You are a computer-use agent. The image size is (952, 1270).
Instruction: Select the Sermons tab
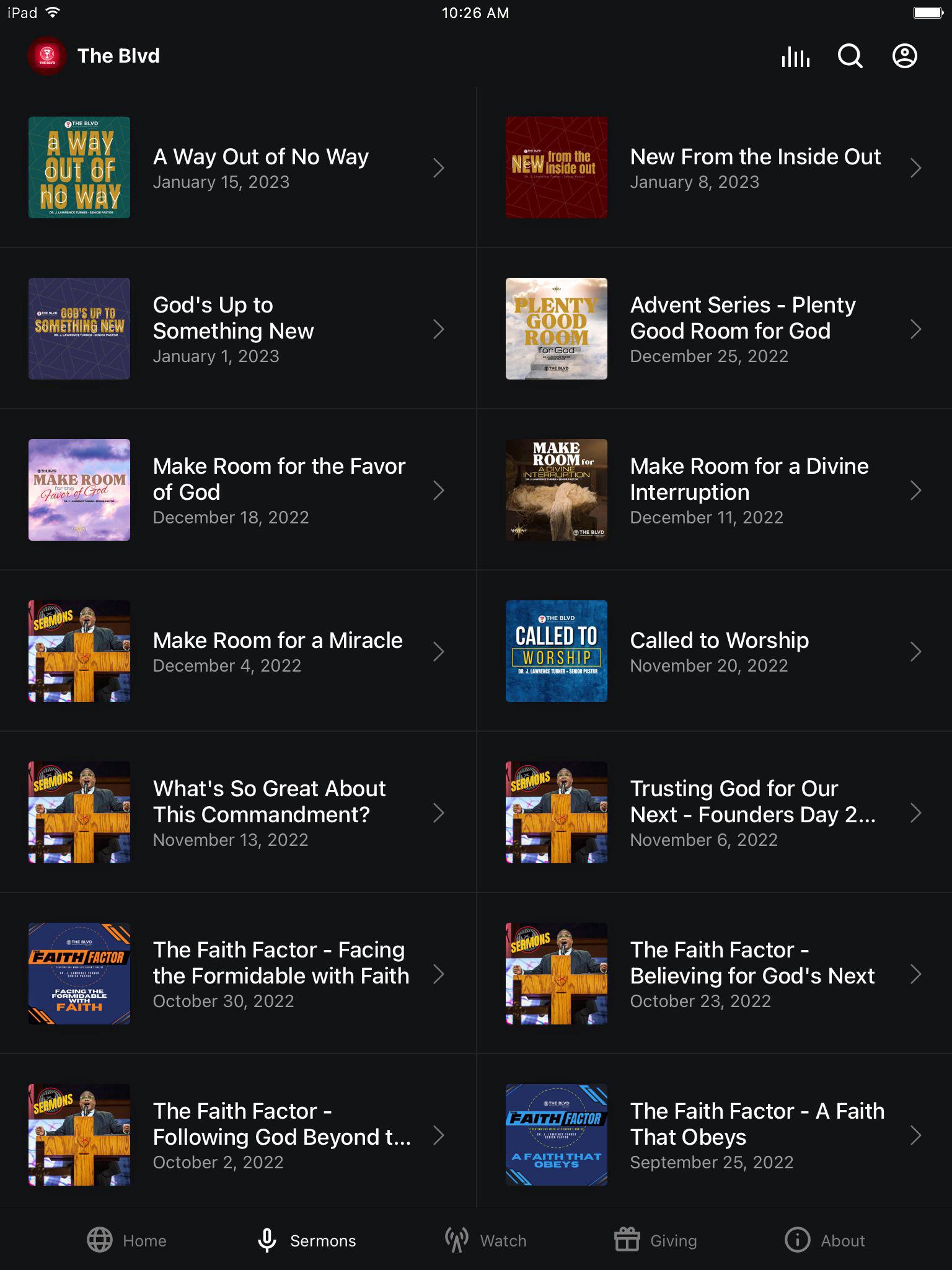(x=307, y=1240)
